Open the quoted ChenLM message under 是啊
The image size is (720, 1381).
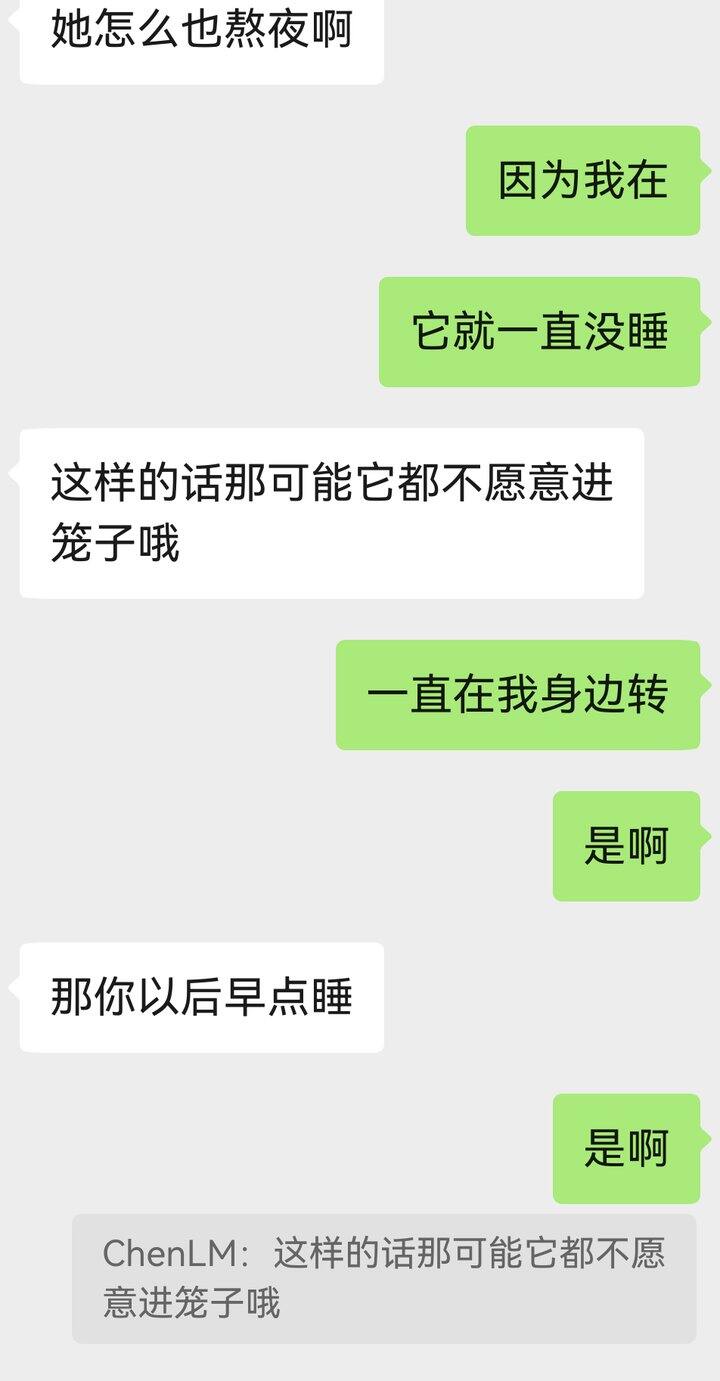tap(384, 1278)
